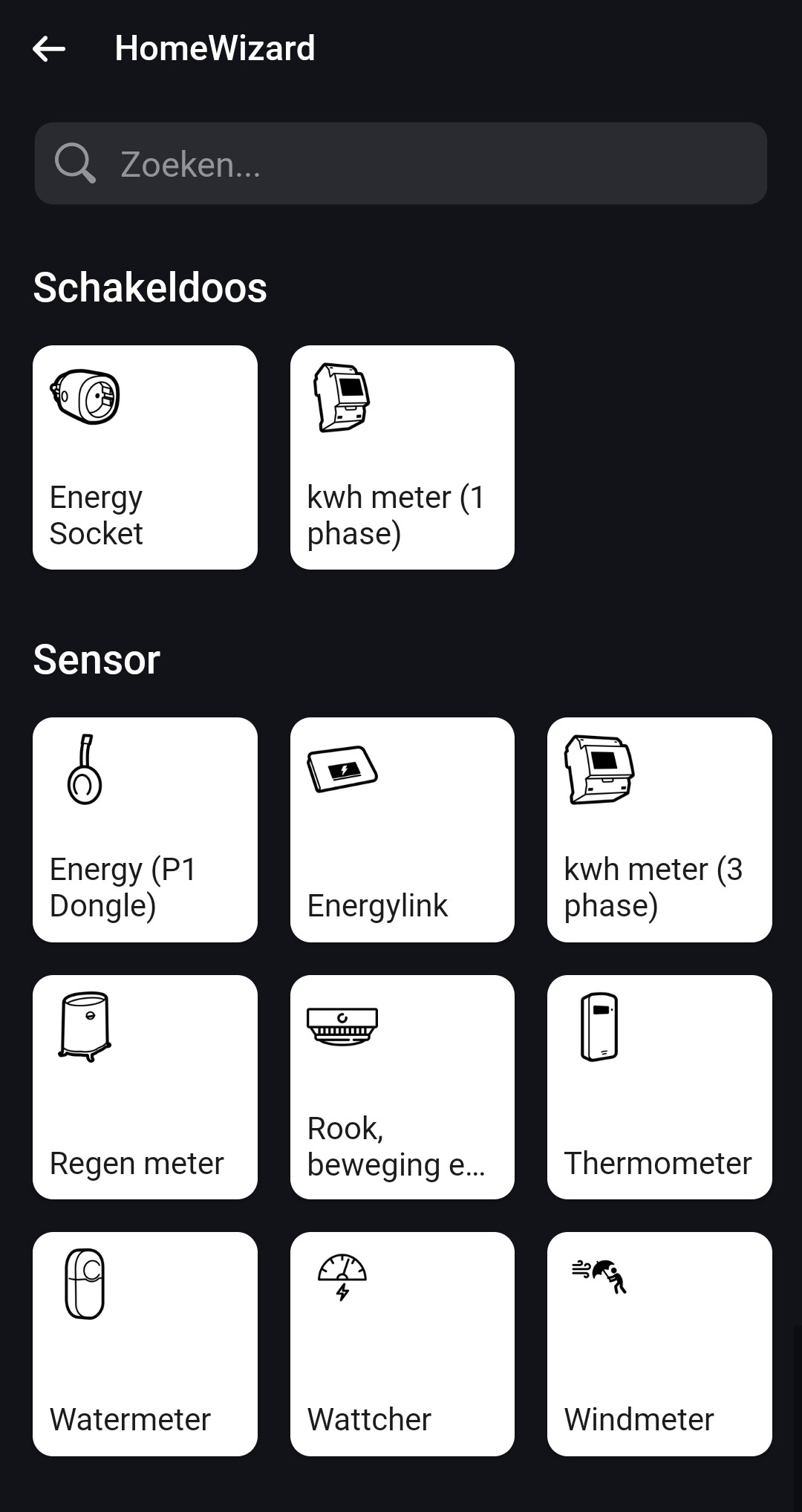The height and width of the screenshot is (1512, 802).
Task: Open the Energy (P1 Dongle) card
Action: pos(145,830)
